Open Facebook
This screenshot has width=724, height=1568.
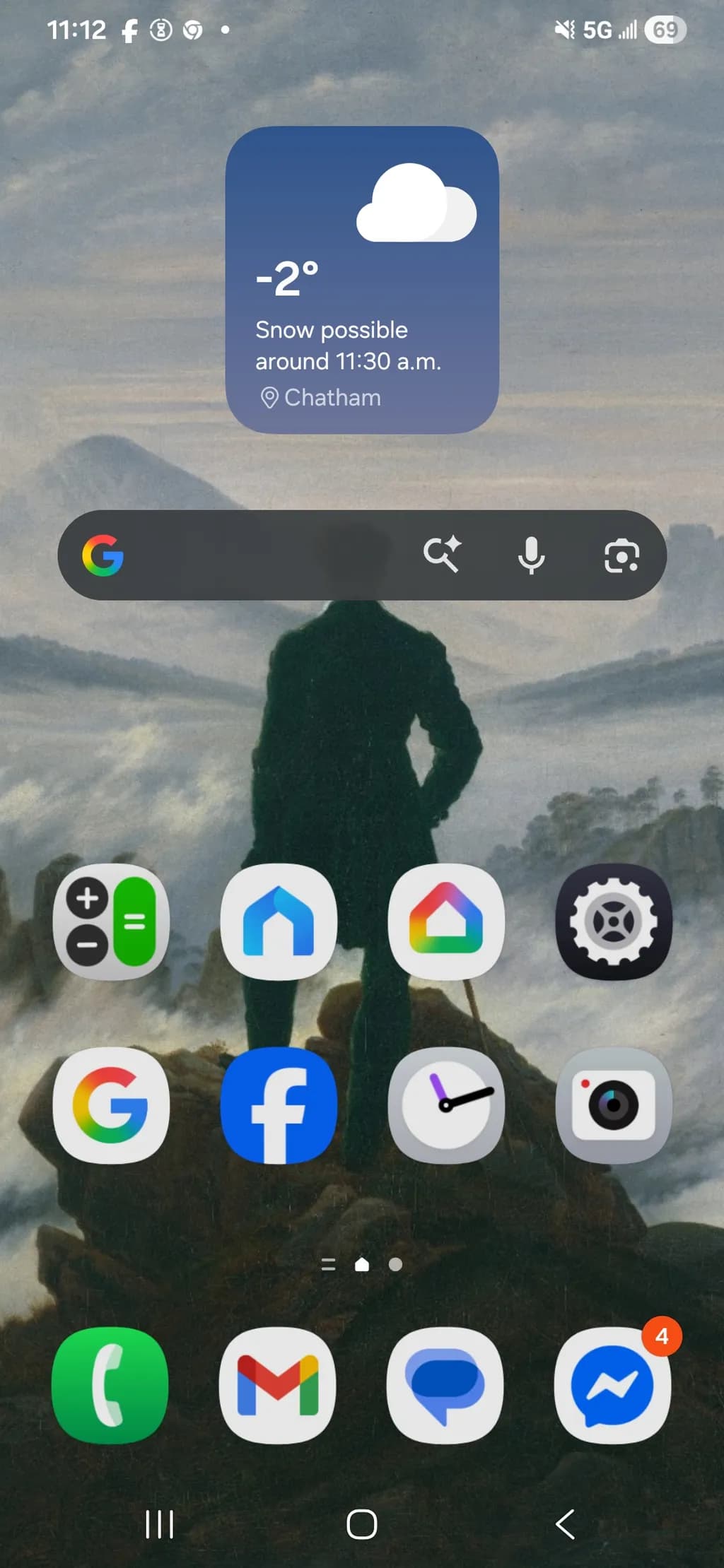tap(279, 1105)
